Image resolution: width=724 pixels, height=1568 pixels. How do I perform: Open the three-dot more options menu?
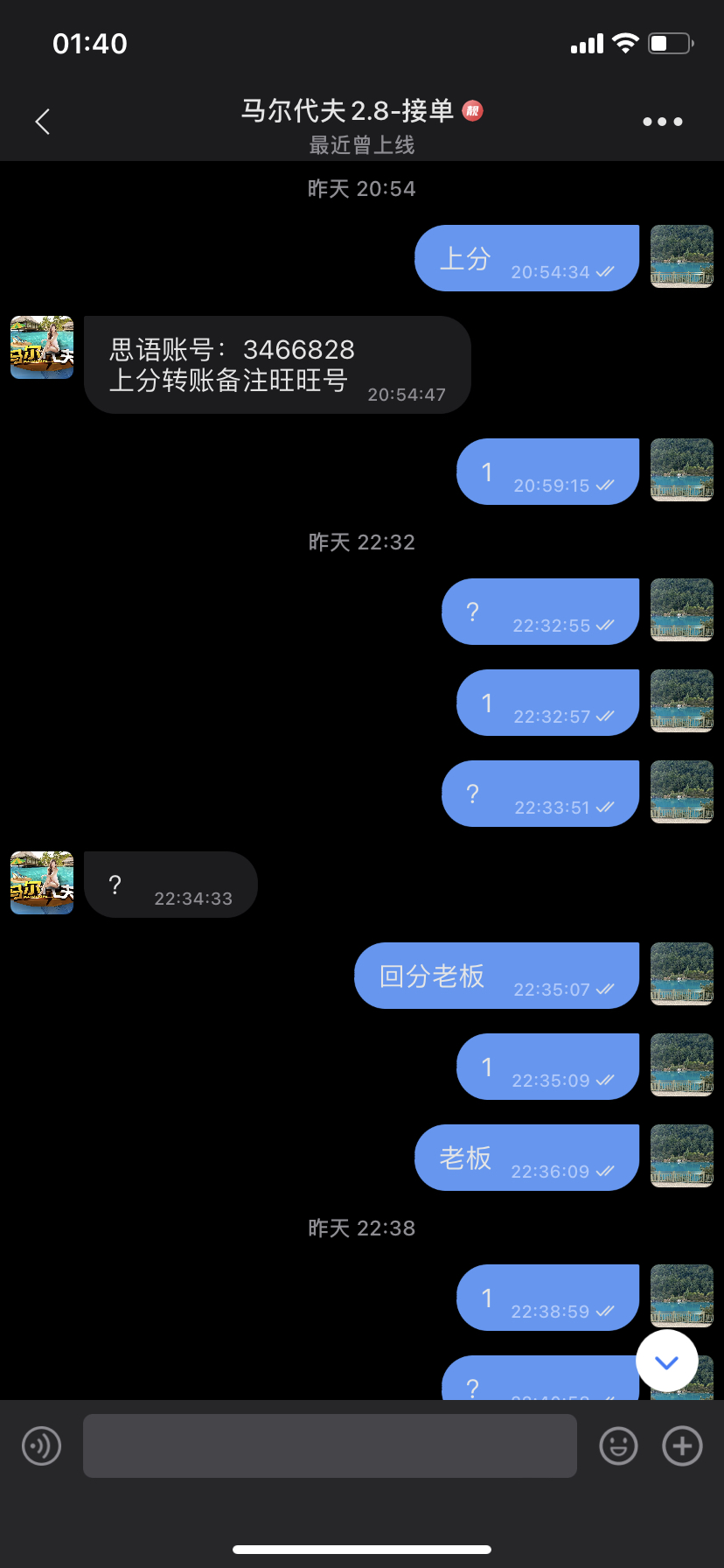point(662,122)
